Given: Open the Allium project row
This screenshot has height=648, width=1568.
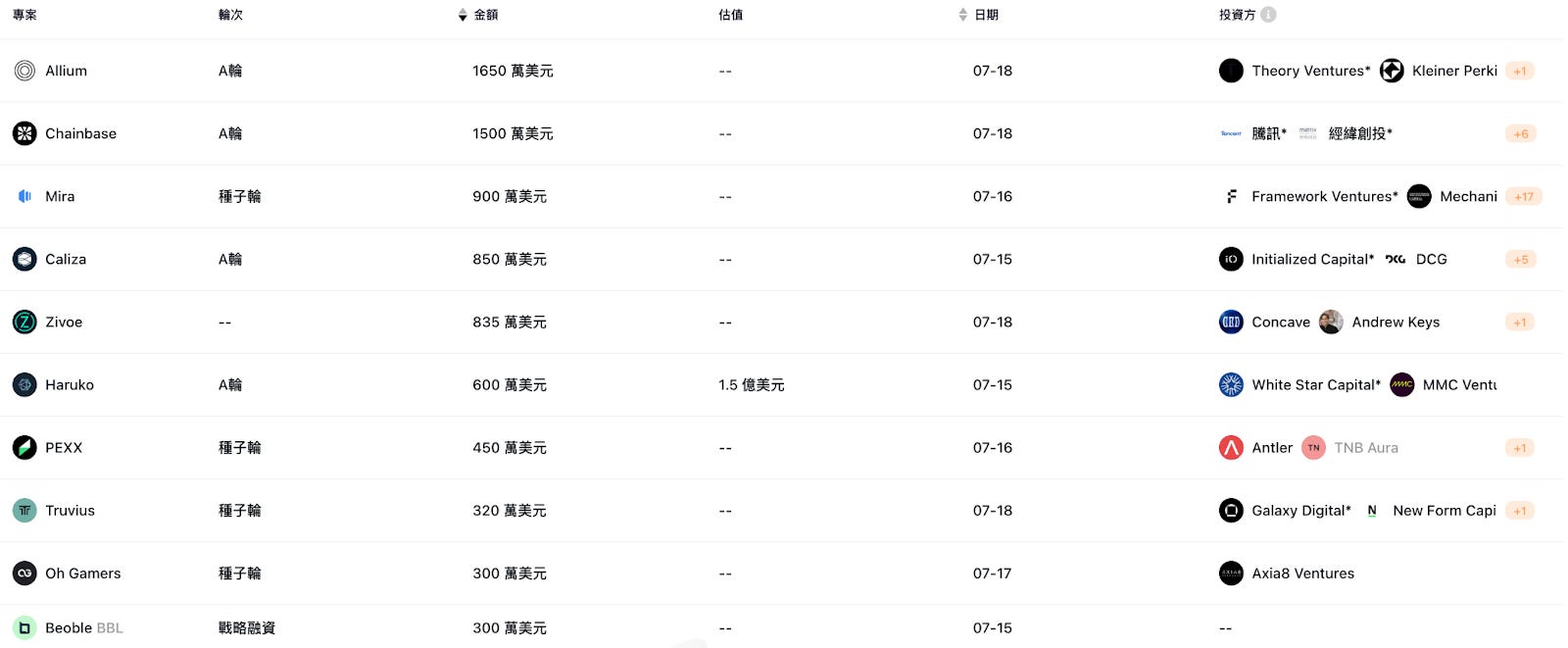Looking at the screenshot, I should 782,71.
